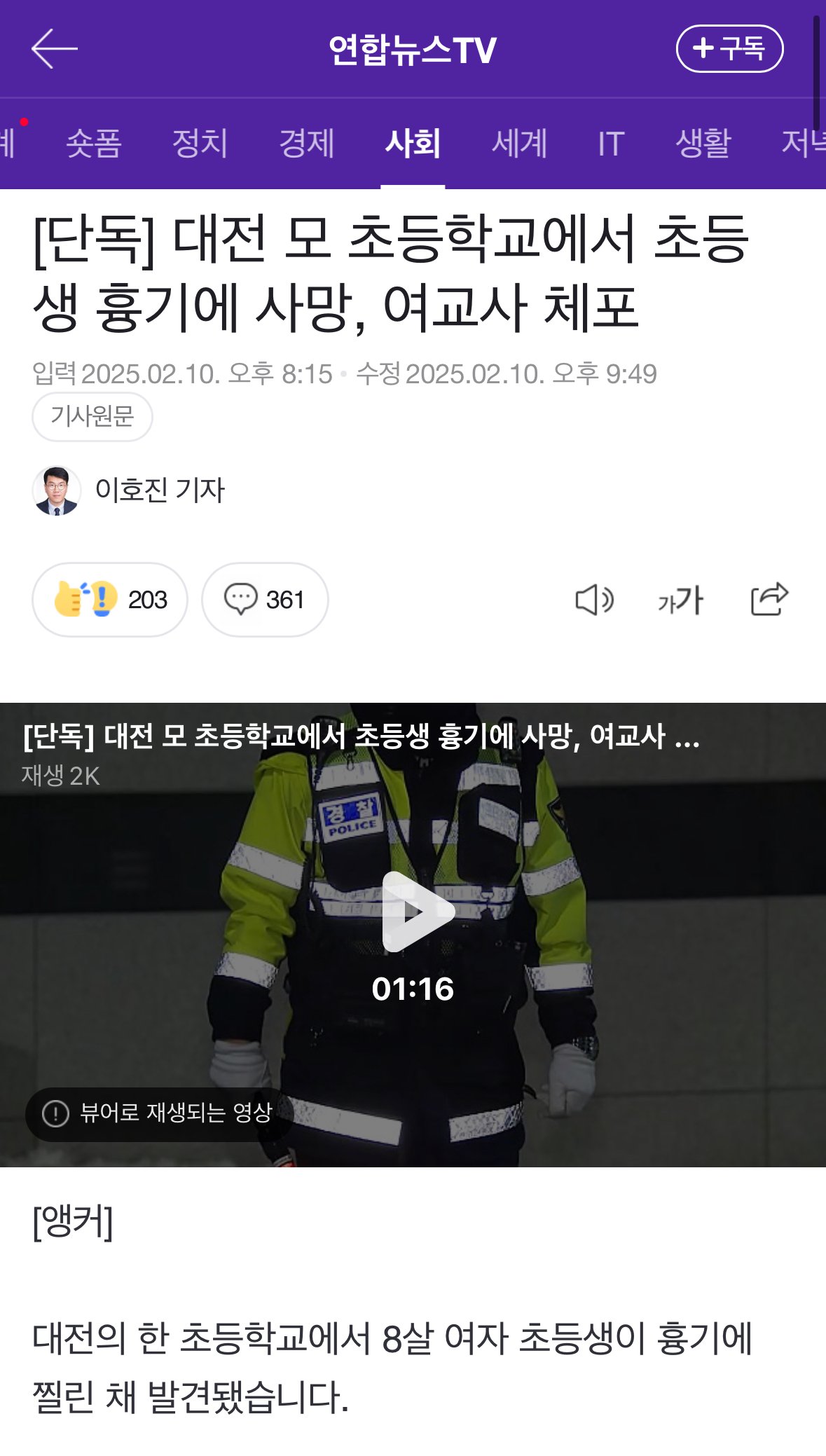Switch to the 생활 tab
The height and width of the screenshot is (1456, 826).
coord(703,144)
